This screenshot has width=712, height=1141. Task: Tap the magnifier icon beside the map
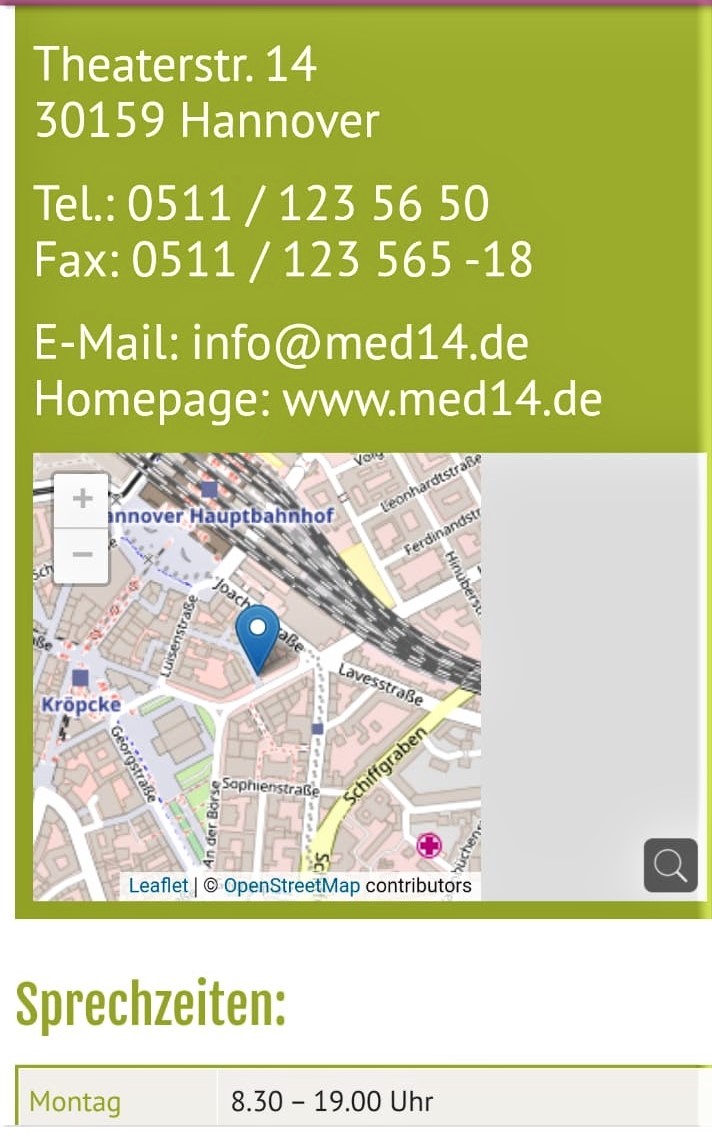pos(671,865)
